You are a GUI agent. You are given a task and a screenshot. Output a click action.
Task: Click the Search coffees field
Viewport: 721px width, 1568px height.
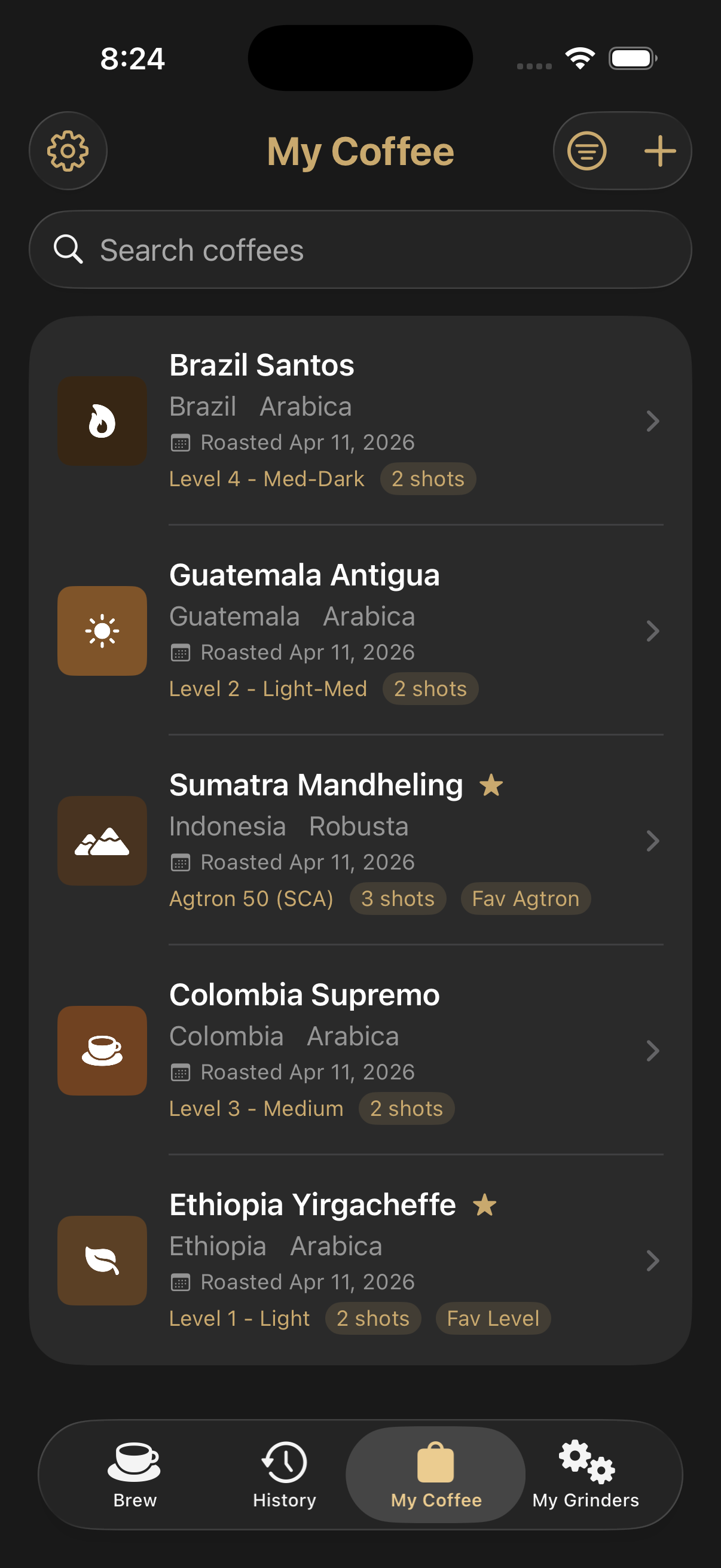(360, 249)
